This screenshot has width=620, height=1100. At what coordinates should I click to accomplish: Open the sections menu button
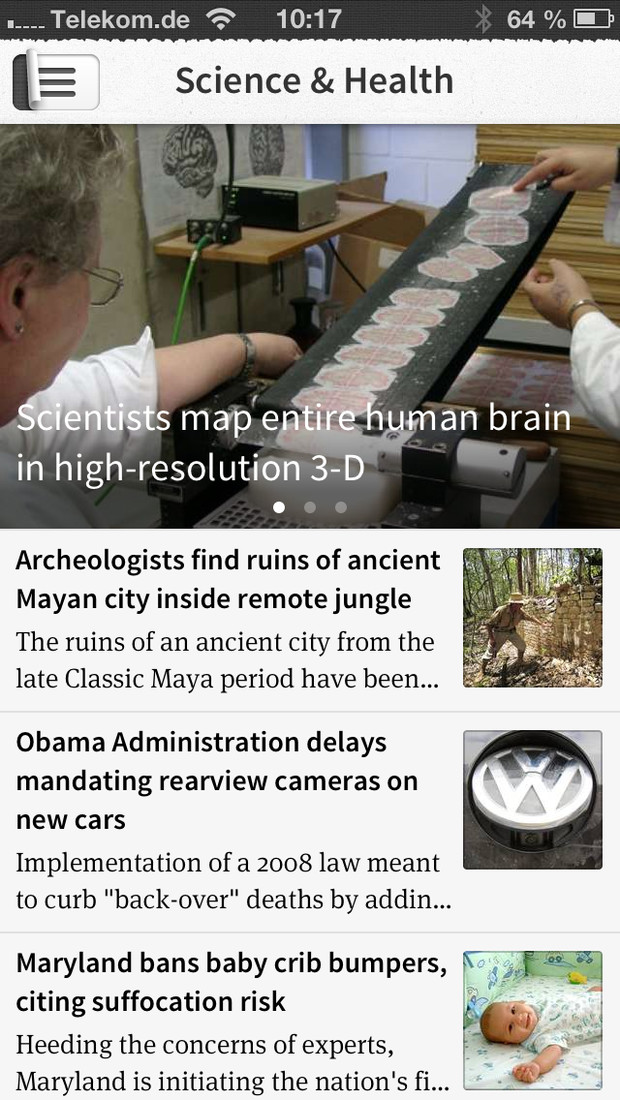[56, 81]
